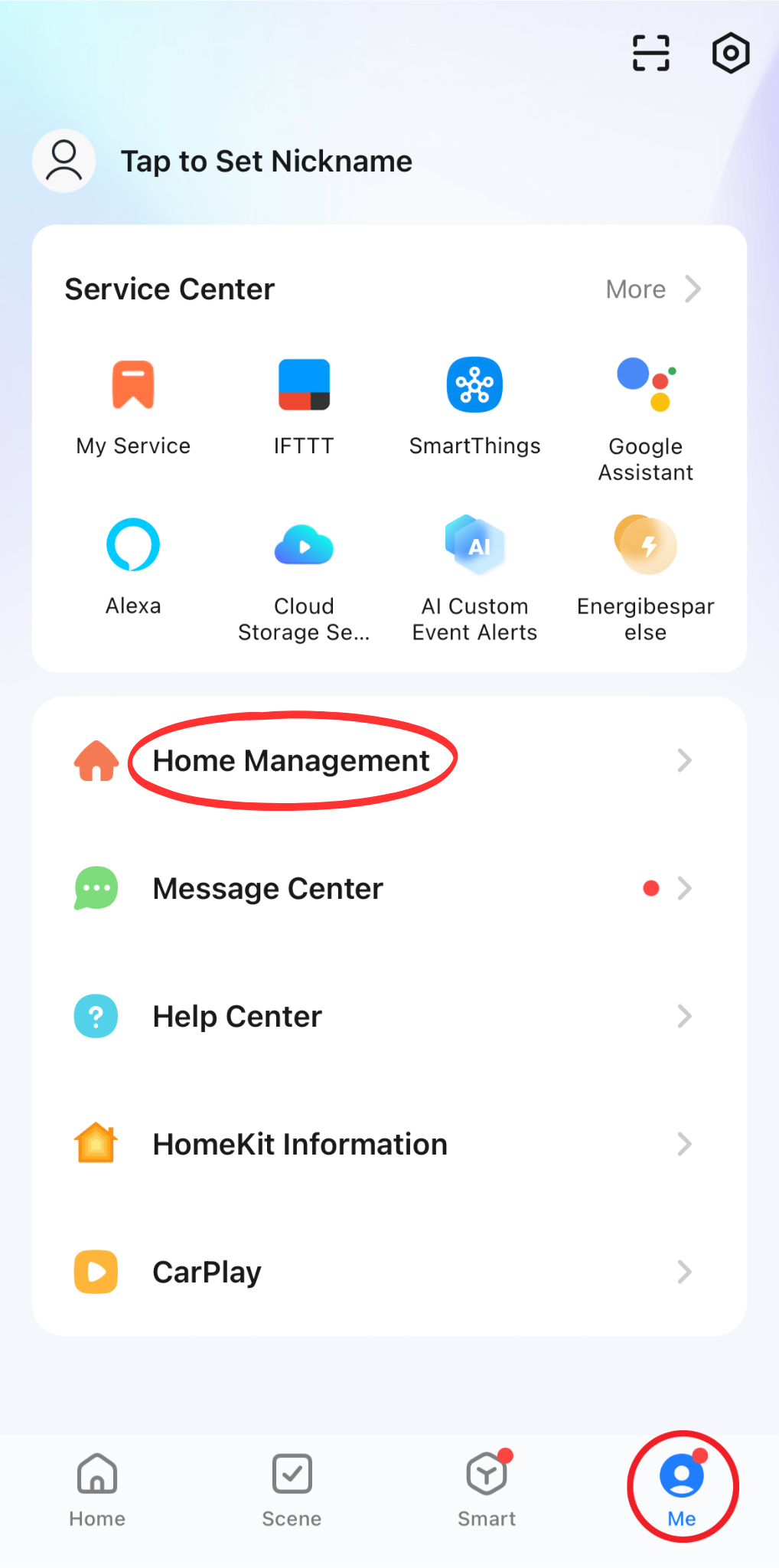Viewport: 779px width, 1568px height.
Task: Tap to Set Nickname
Action: pyautogui.click(x=266, y=162)
